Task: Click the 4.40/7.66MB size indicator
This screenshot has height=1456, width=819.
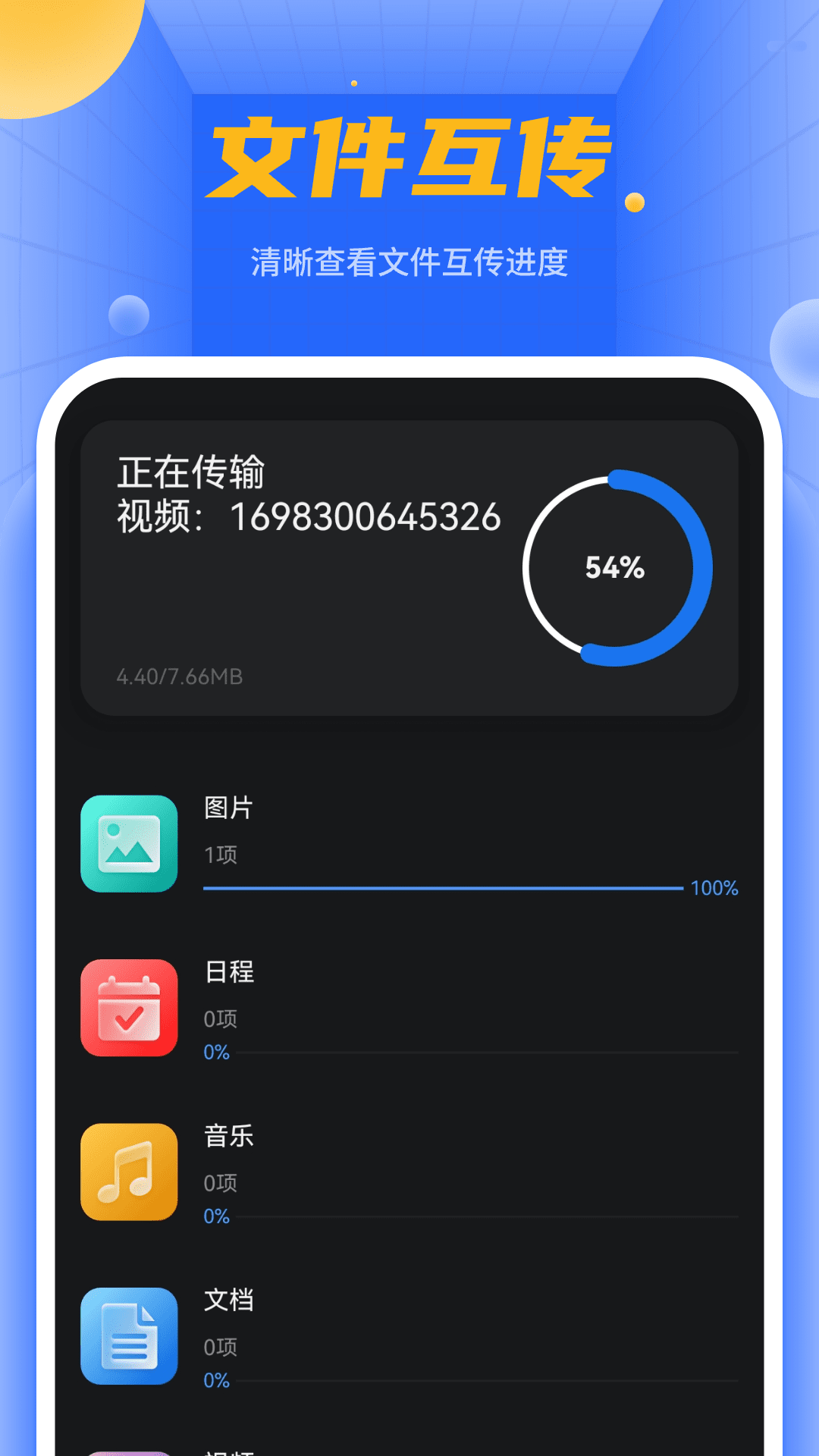Action: pyautogui.click(x=177, y=677)
